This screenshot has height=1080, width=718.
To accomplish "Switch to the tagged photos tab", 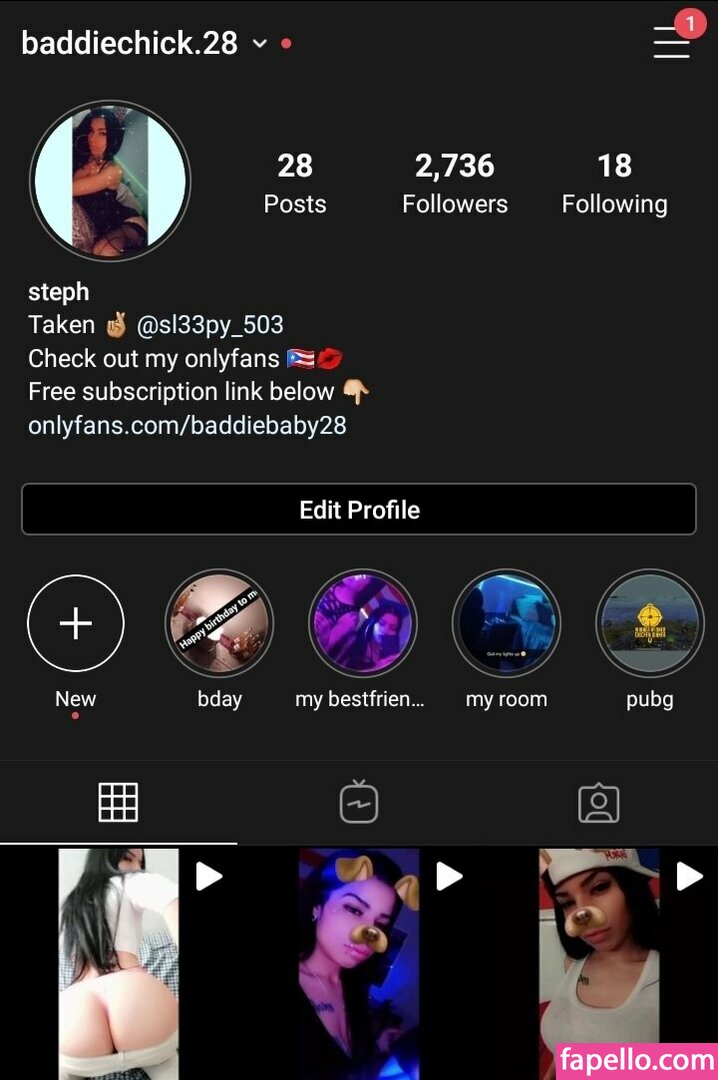I will click(598, 803).
